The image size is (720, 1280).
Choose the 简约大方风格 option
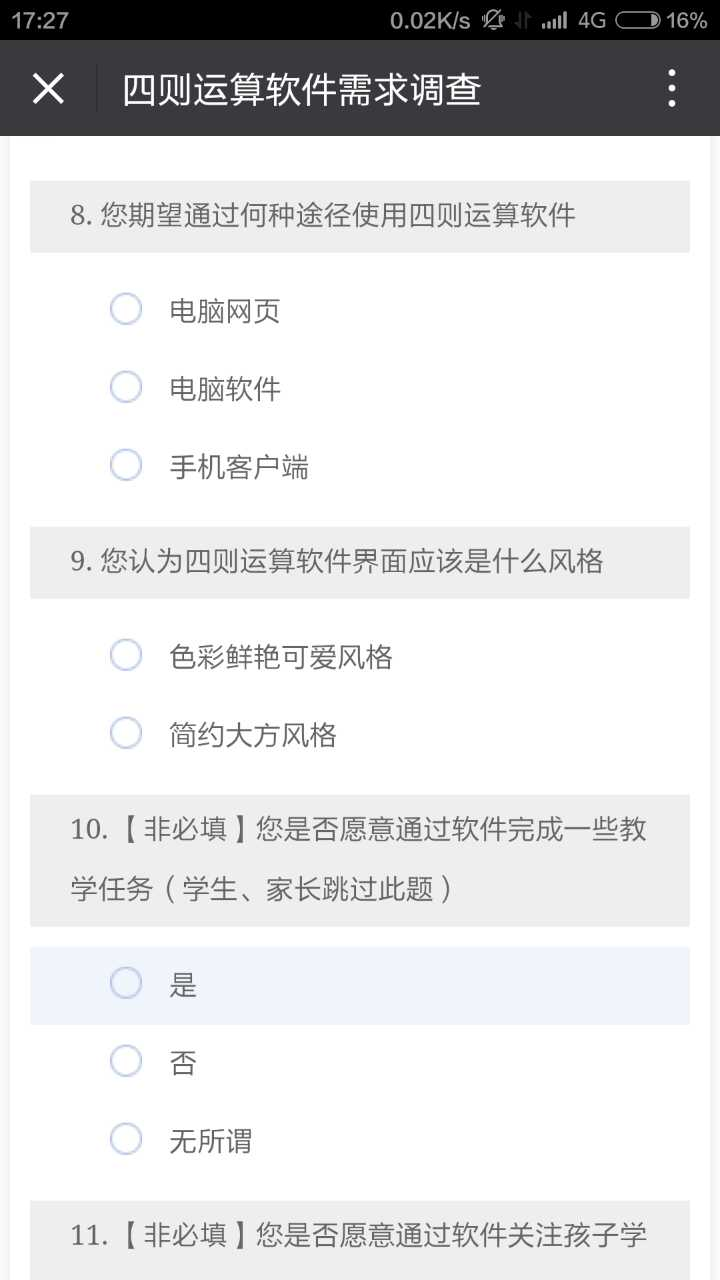coord(360,734)
